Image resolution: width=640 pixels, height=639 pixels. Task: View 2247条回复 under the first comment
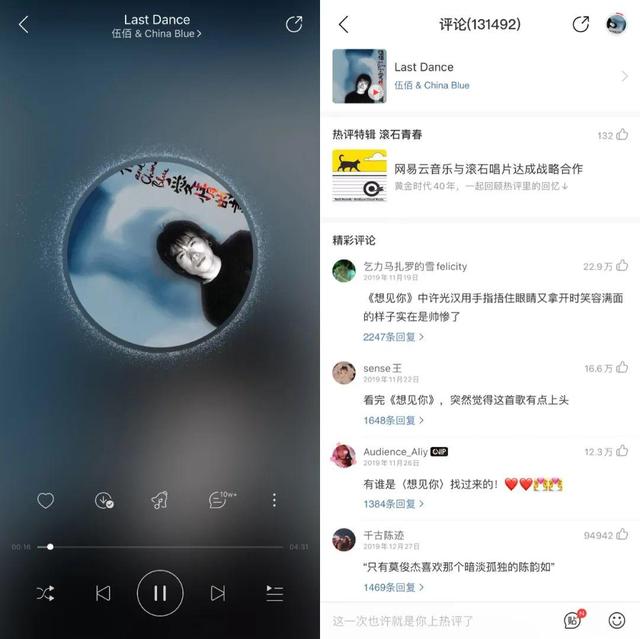(393, 337)
